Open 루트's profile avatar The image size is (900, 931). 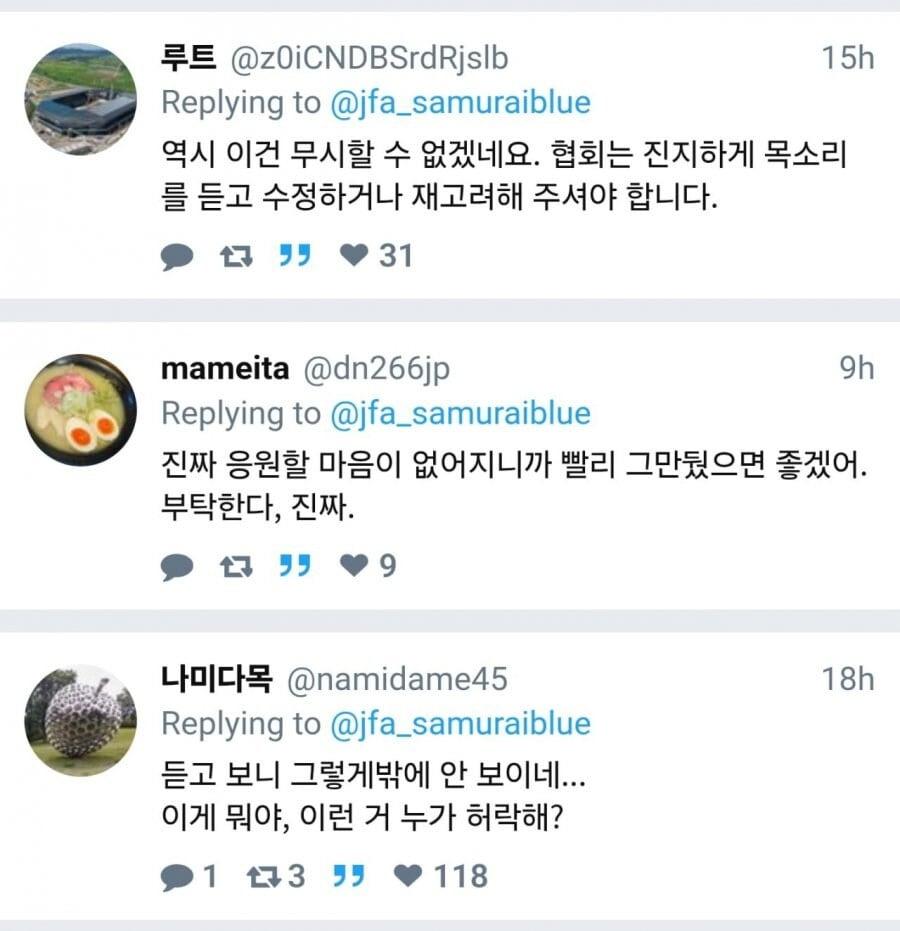tap(80, 99)
